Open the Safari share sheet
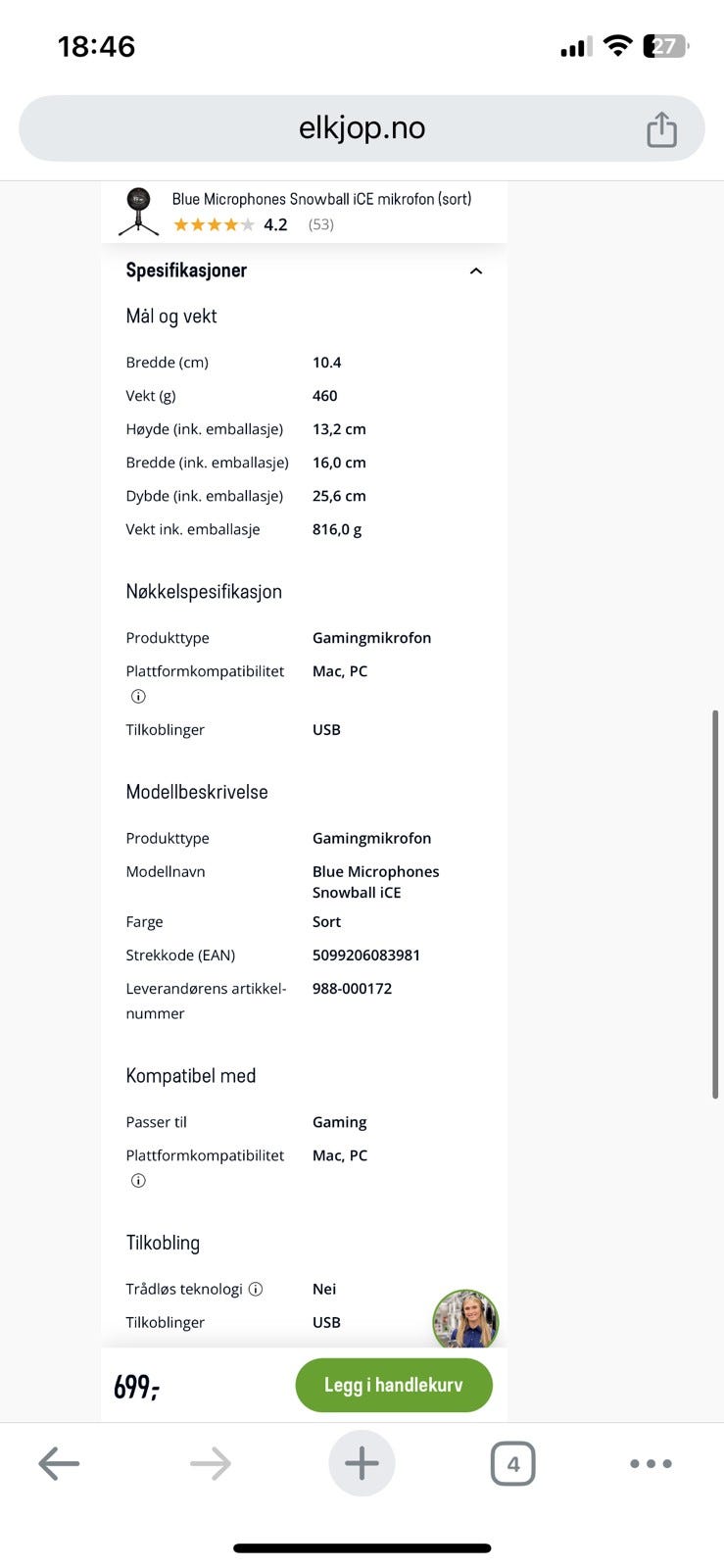This screenshot has height=1568, width=724. [662, 127]
